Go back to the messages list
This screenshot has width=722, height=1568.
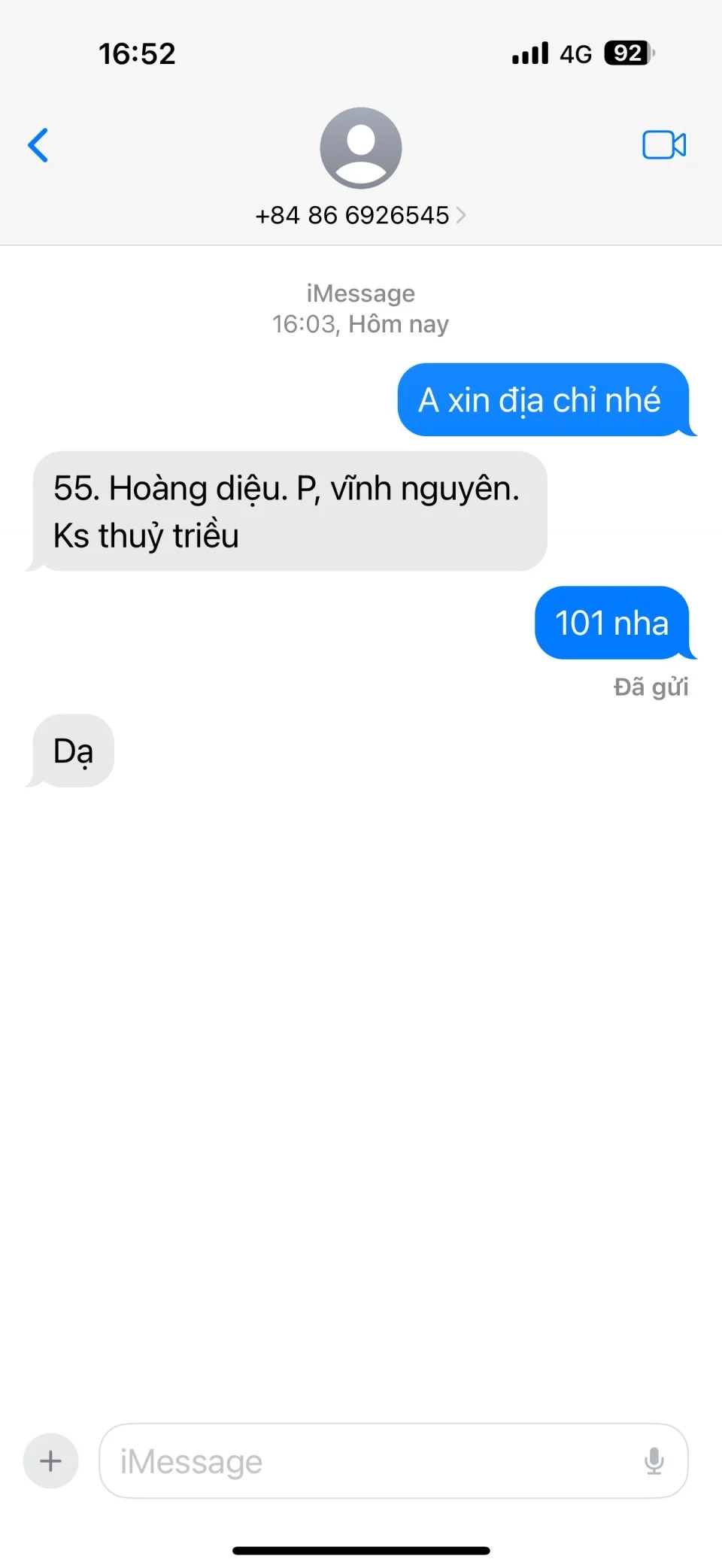38,145
